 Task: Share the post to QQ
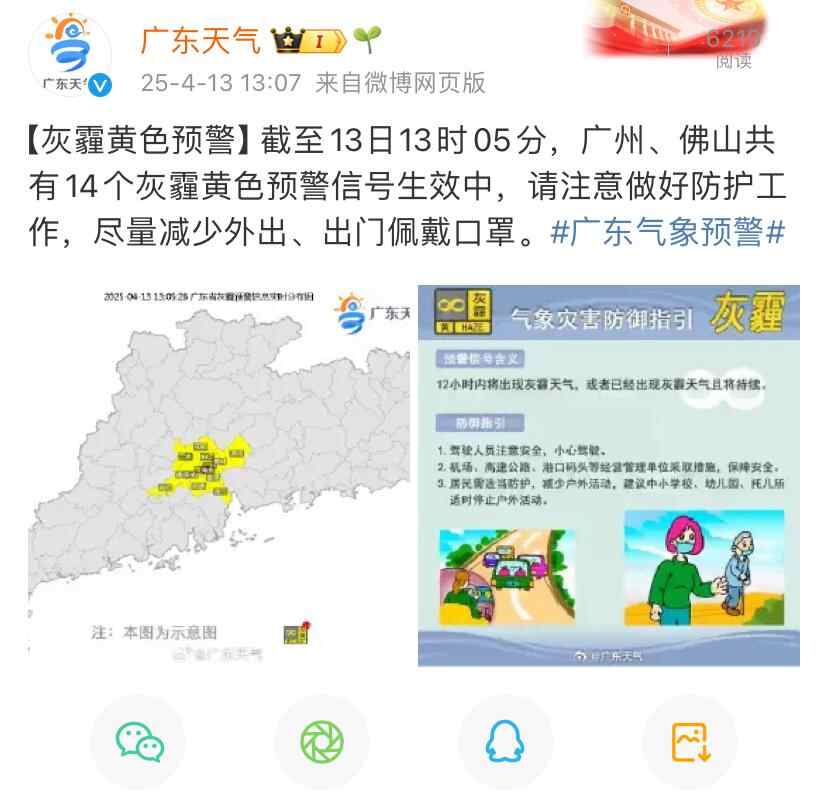coord(505,742)
